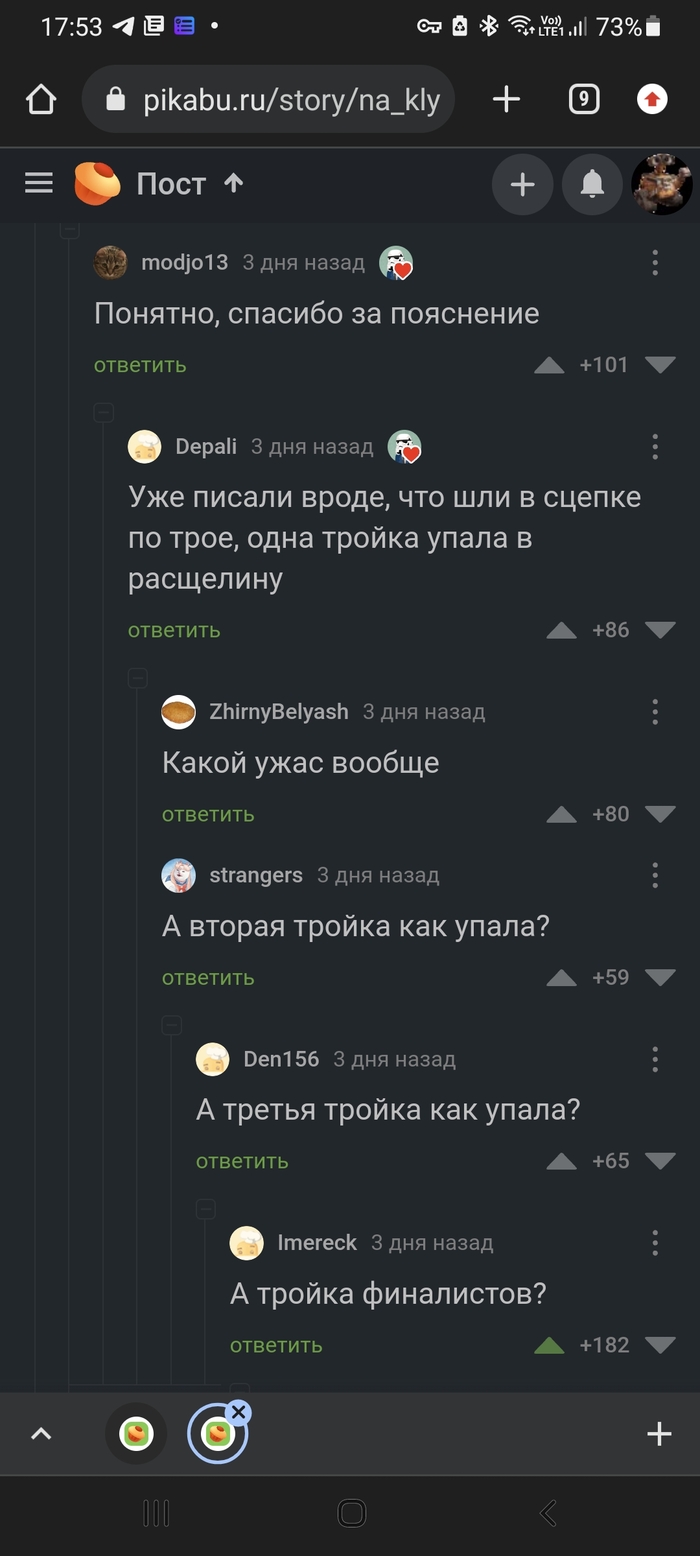Open the Pikabu notifications bell
700x1556 pixels.
pos(592,185)
